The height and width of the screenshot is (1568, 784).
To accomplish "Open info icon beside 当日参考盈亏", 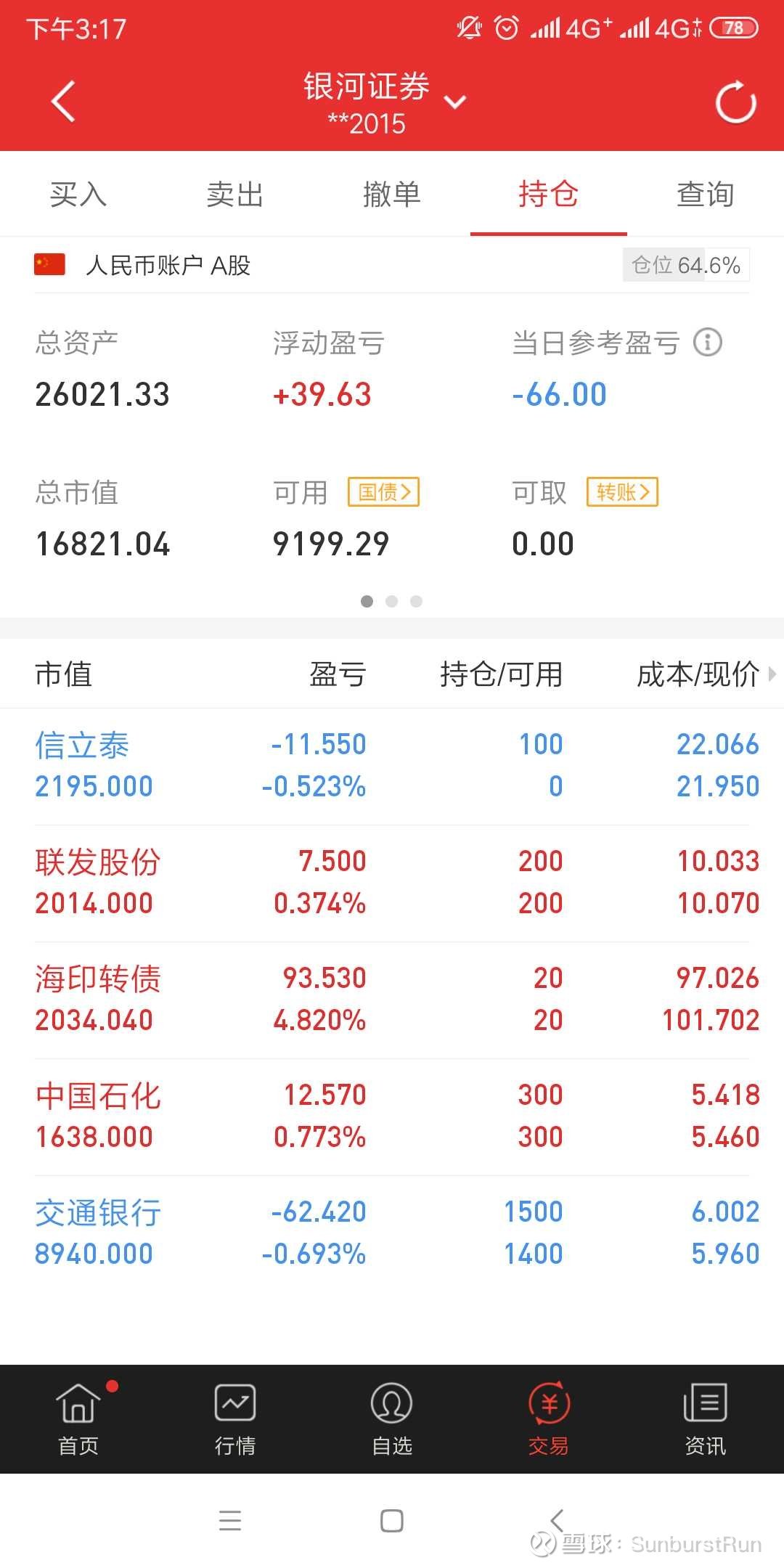I will [x=708, y=342].
